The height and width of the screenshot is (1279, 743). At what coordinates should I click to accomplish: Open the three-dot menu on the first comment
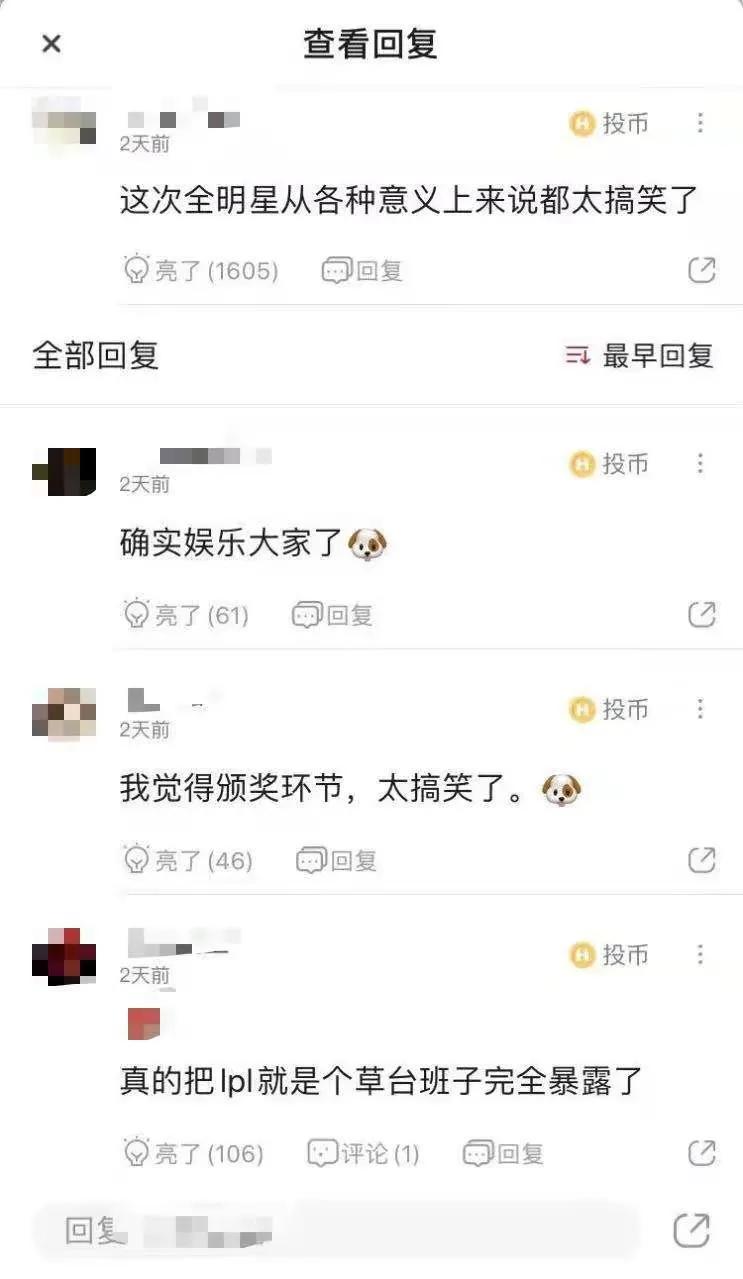[x=700, y=124]
